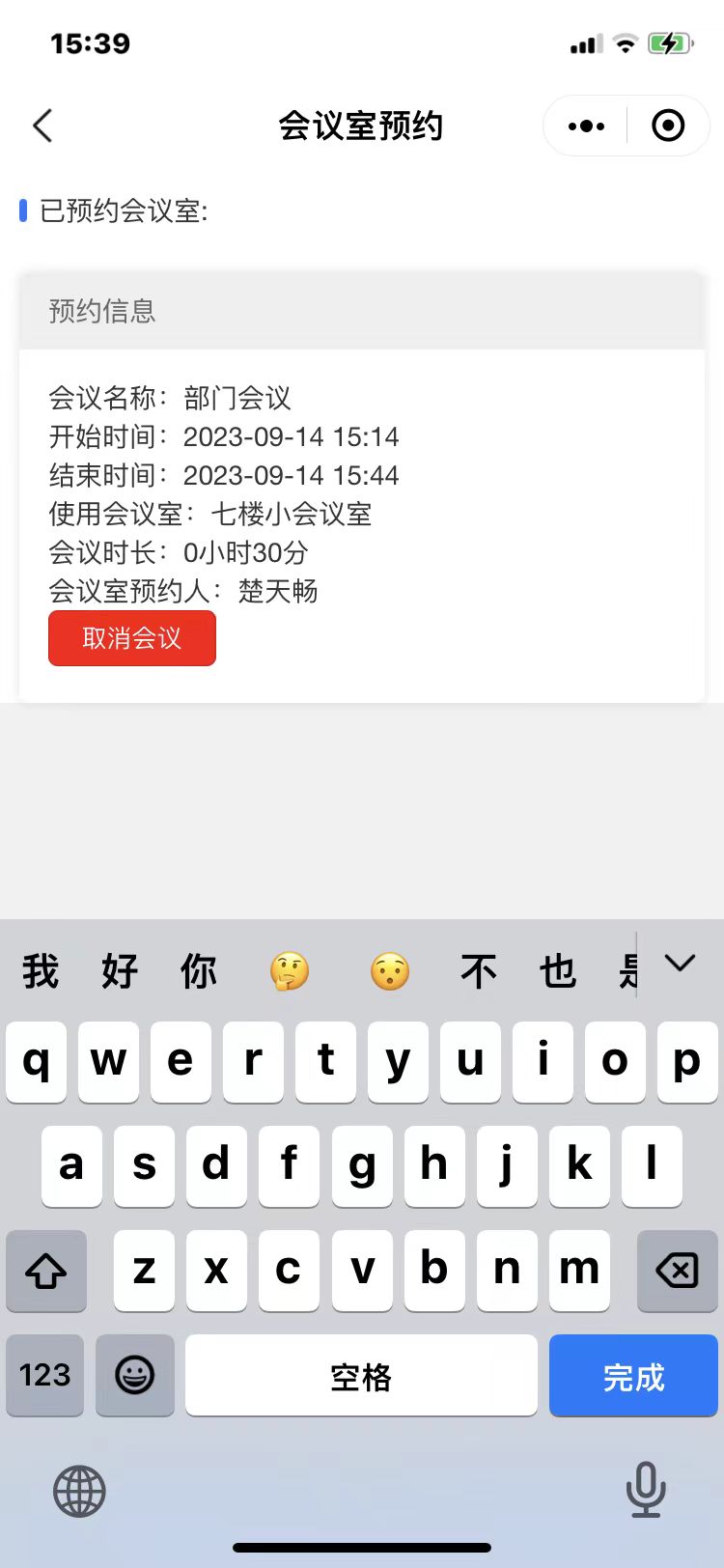This screenshot has height=1568, width=724.
Task: Tap 完成 on the keyboard
Action: (x=633, y=1376)
